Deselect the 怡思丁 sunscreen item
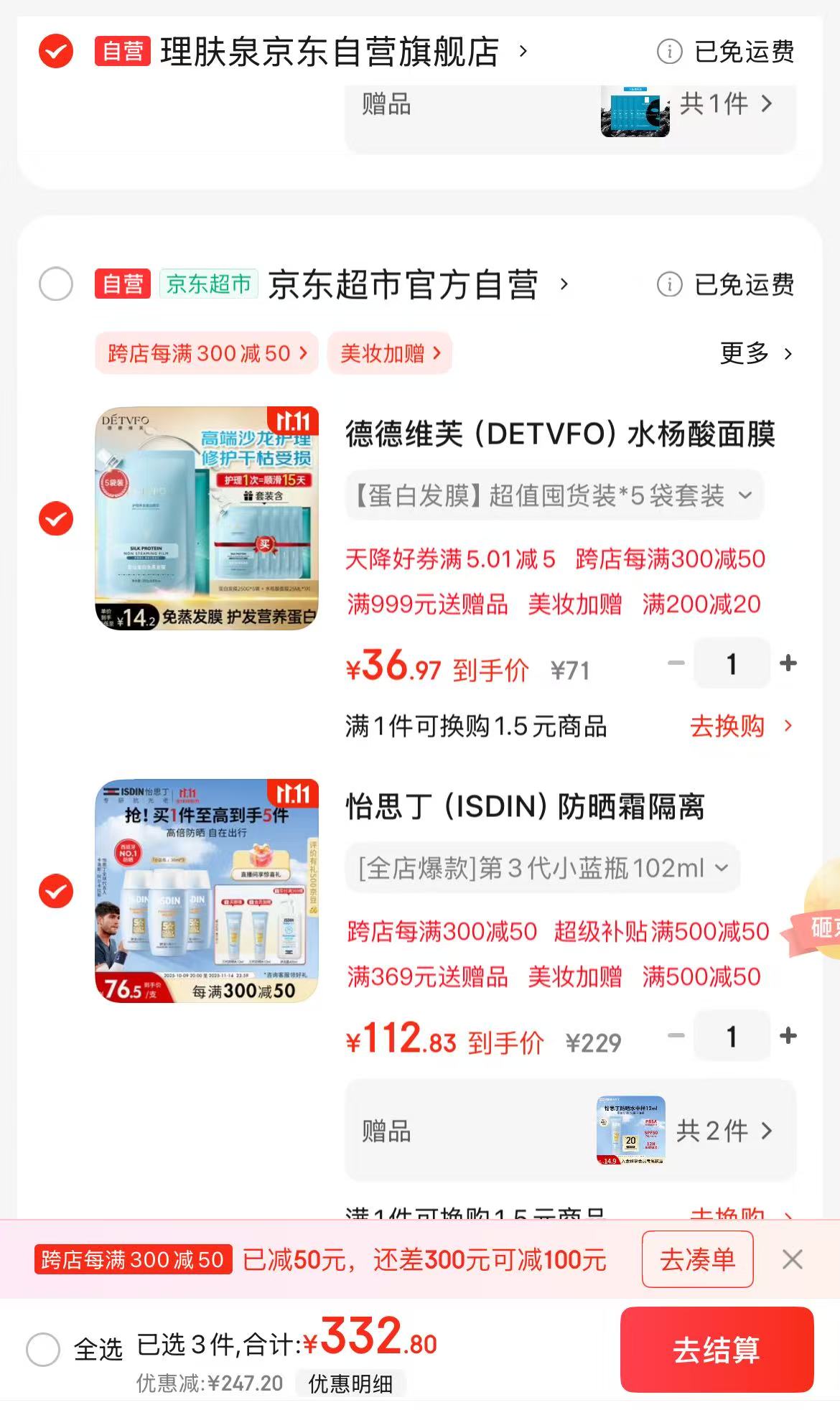The height and width of the screenshot is (1410, 840). (x=56, y=892)
